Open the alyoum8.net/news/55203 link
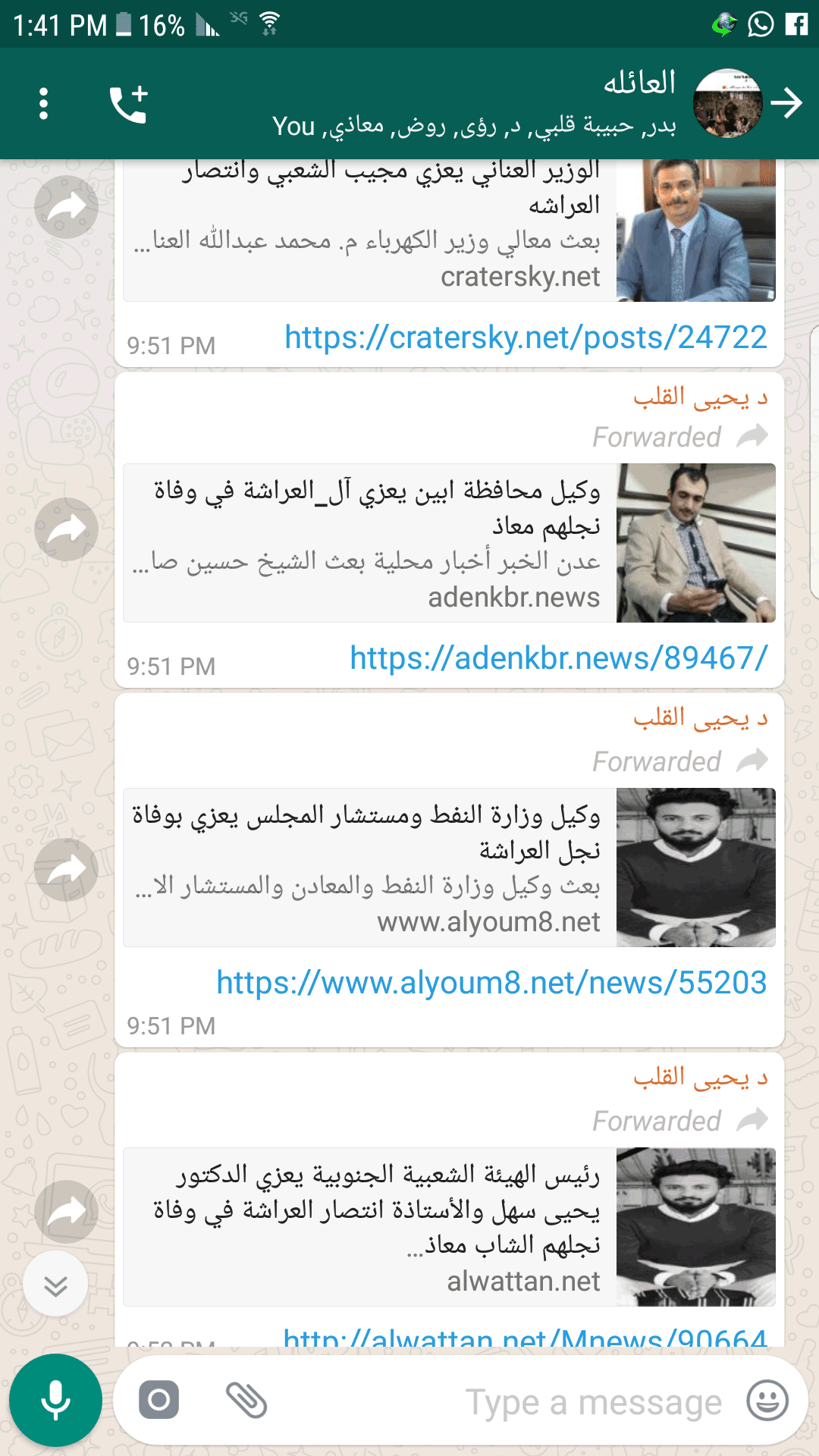Image resolution: width=819 pixels, height=1456 pixels. coord(491,983)
